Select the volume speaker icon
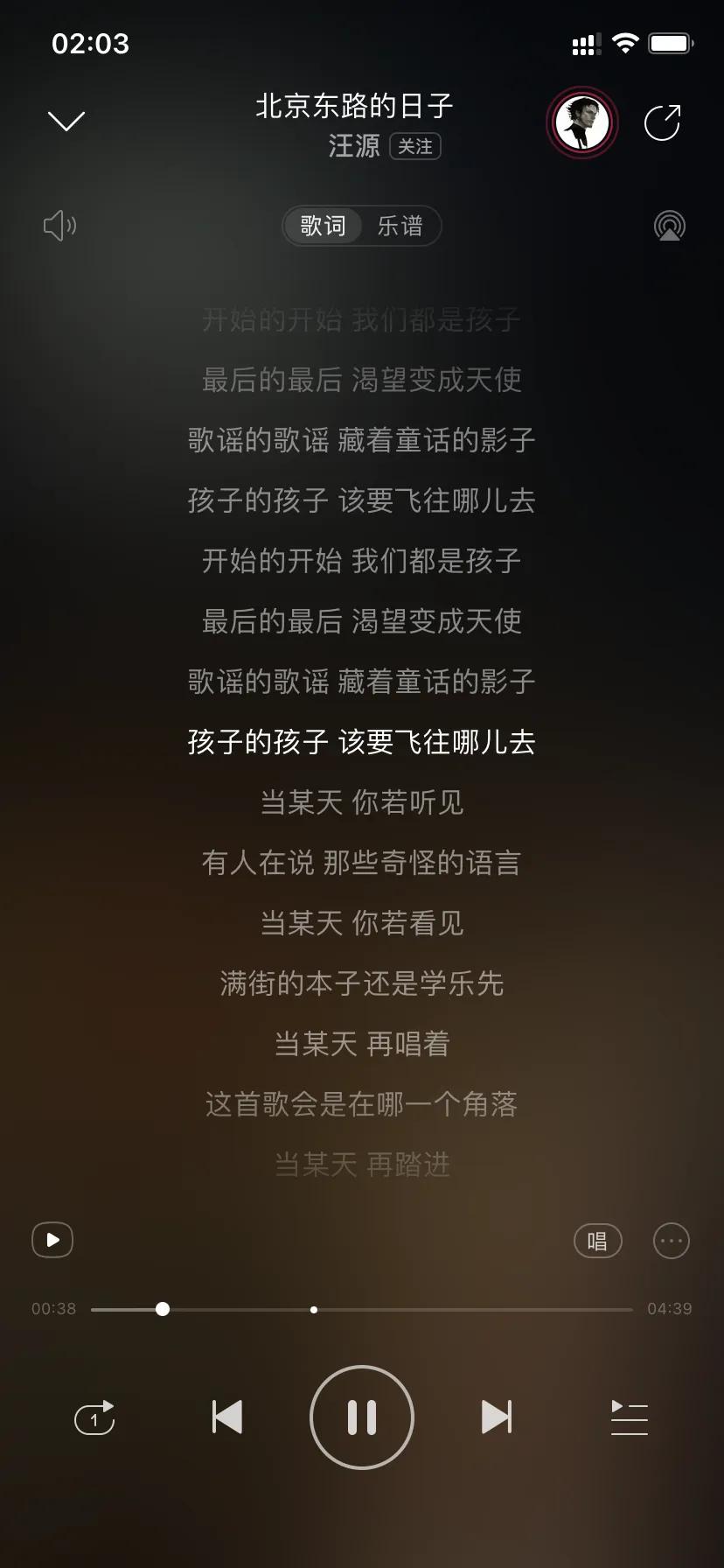Screen dimensions: 724x1568 [58, 226]
